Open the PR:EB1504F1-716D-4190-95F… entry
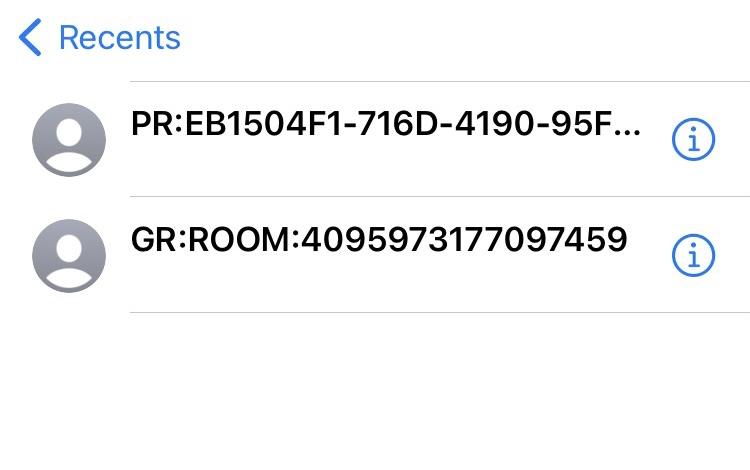This screenshot has height=470, width=750. pyautogui.click(x=375, y=139)
